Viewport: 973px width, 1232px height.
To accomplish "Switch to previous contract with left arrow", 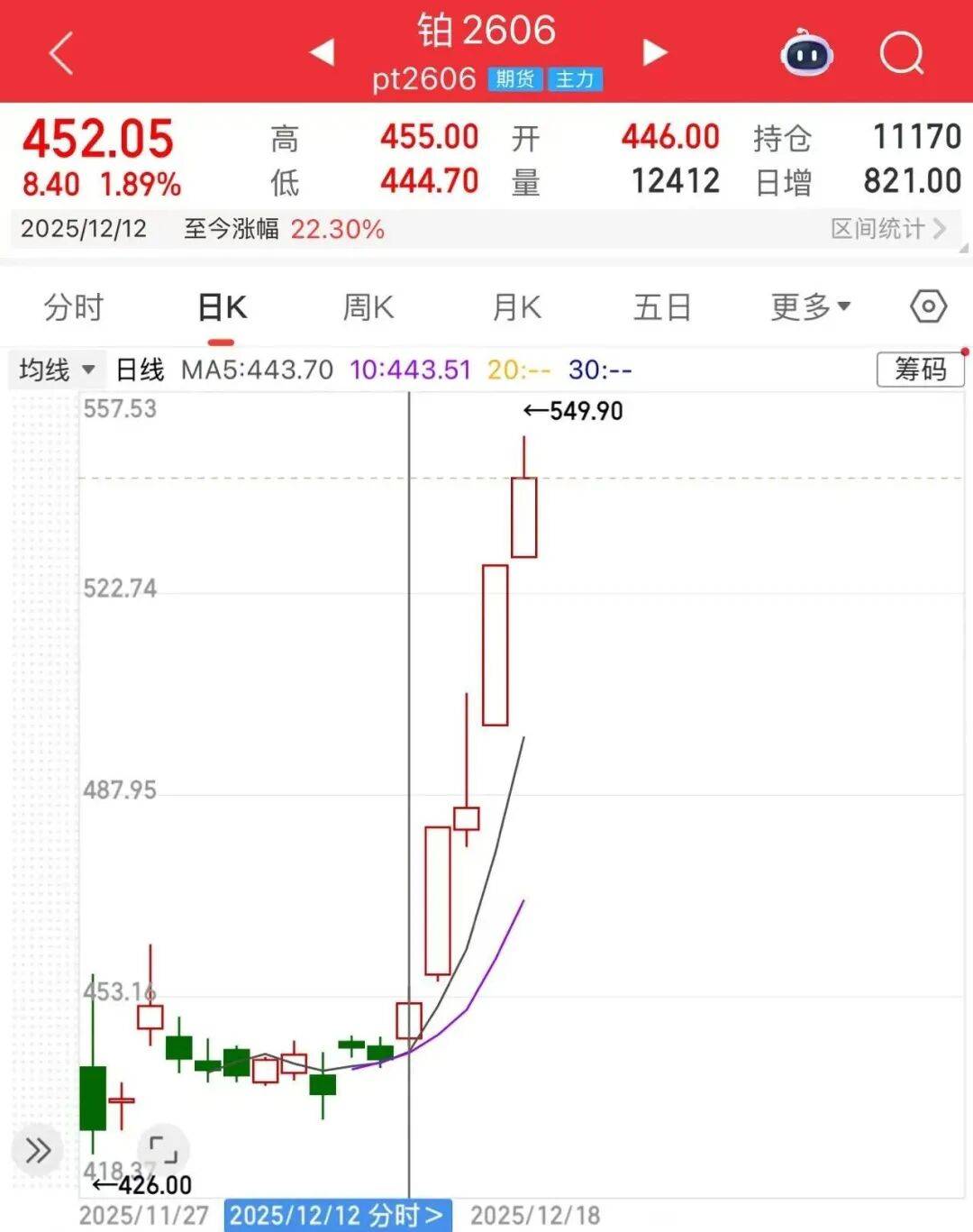I will 322,52.
